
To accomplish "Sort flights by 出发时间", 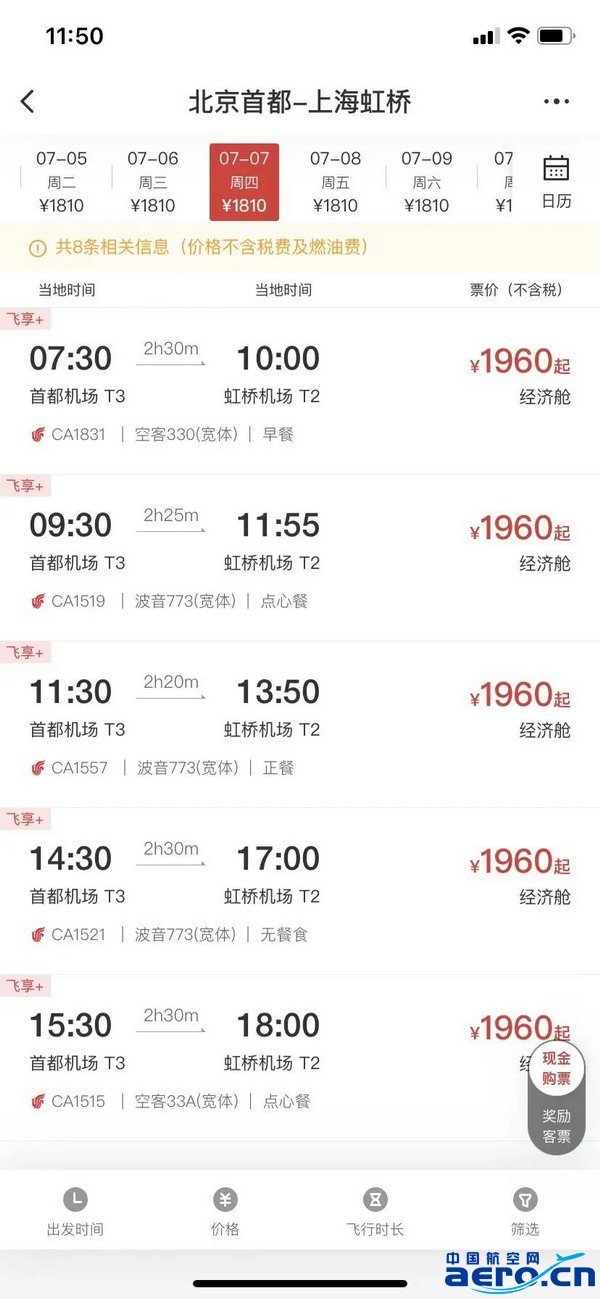I will click(75, 1211).
